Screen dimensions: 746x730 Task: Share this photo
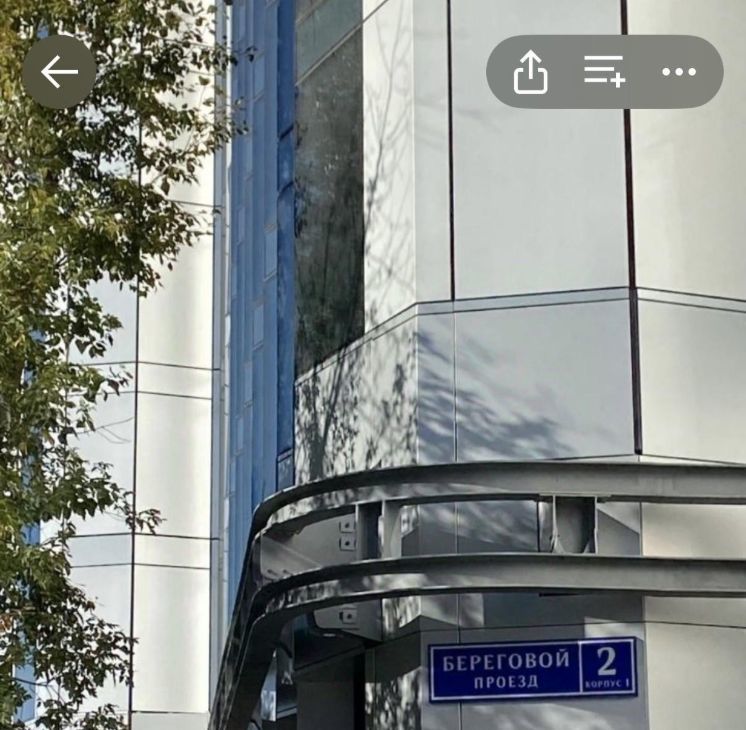point(531,72)
